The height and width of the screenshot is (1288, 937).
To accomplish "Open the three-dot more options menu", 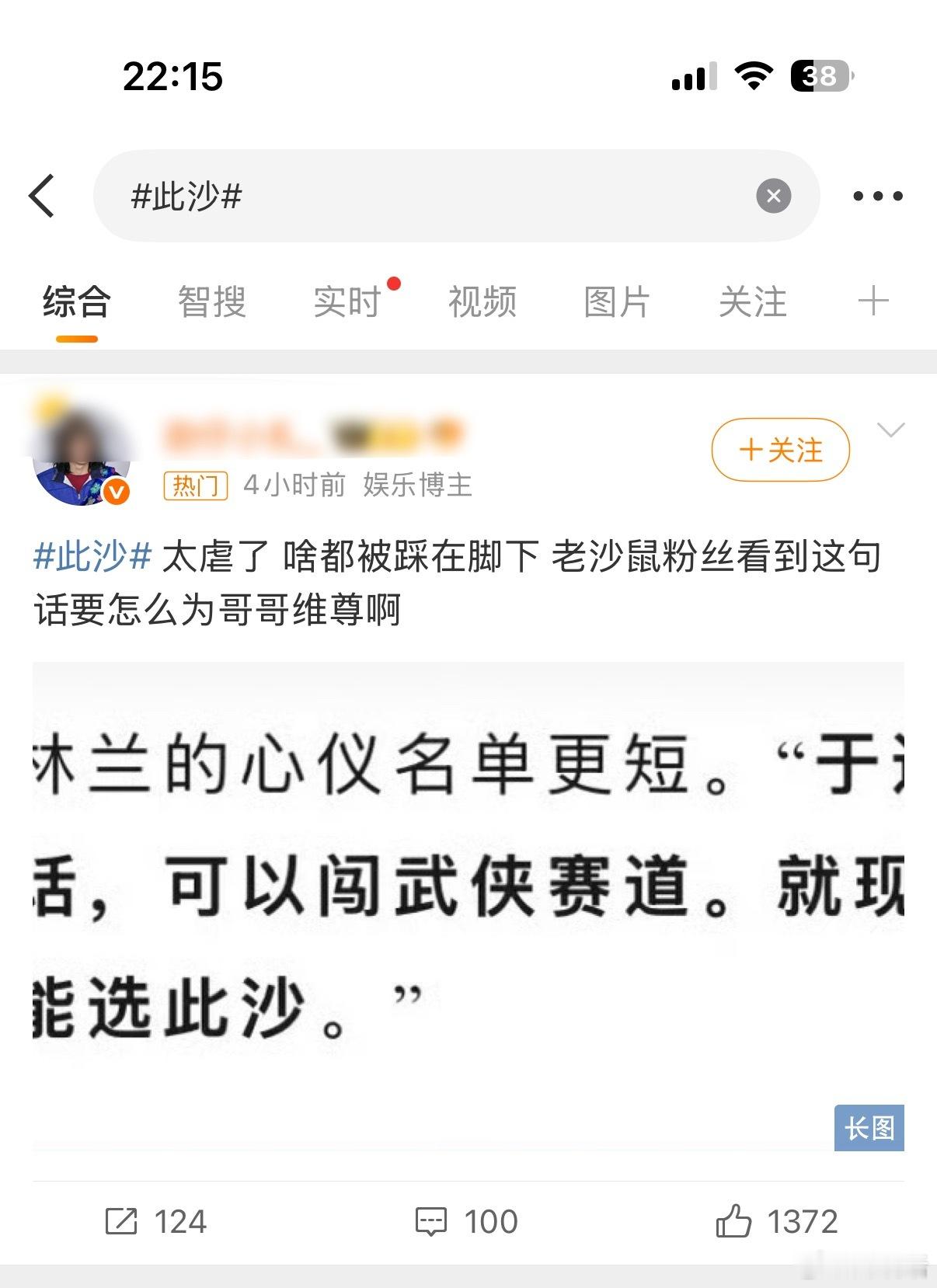I will (x=879, y=196).
